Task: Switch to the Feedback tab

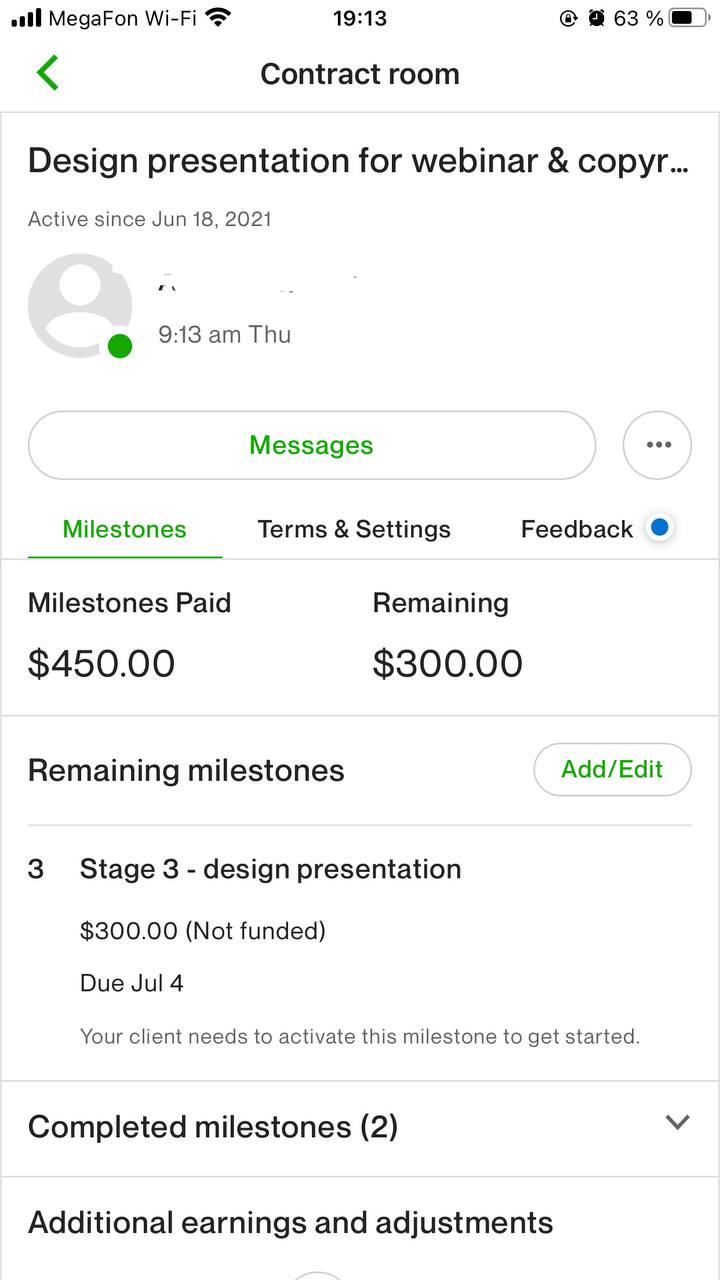Action: [x=577, y=529]
